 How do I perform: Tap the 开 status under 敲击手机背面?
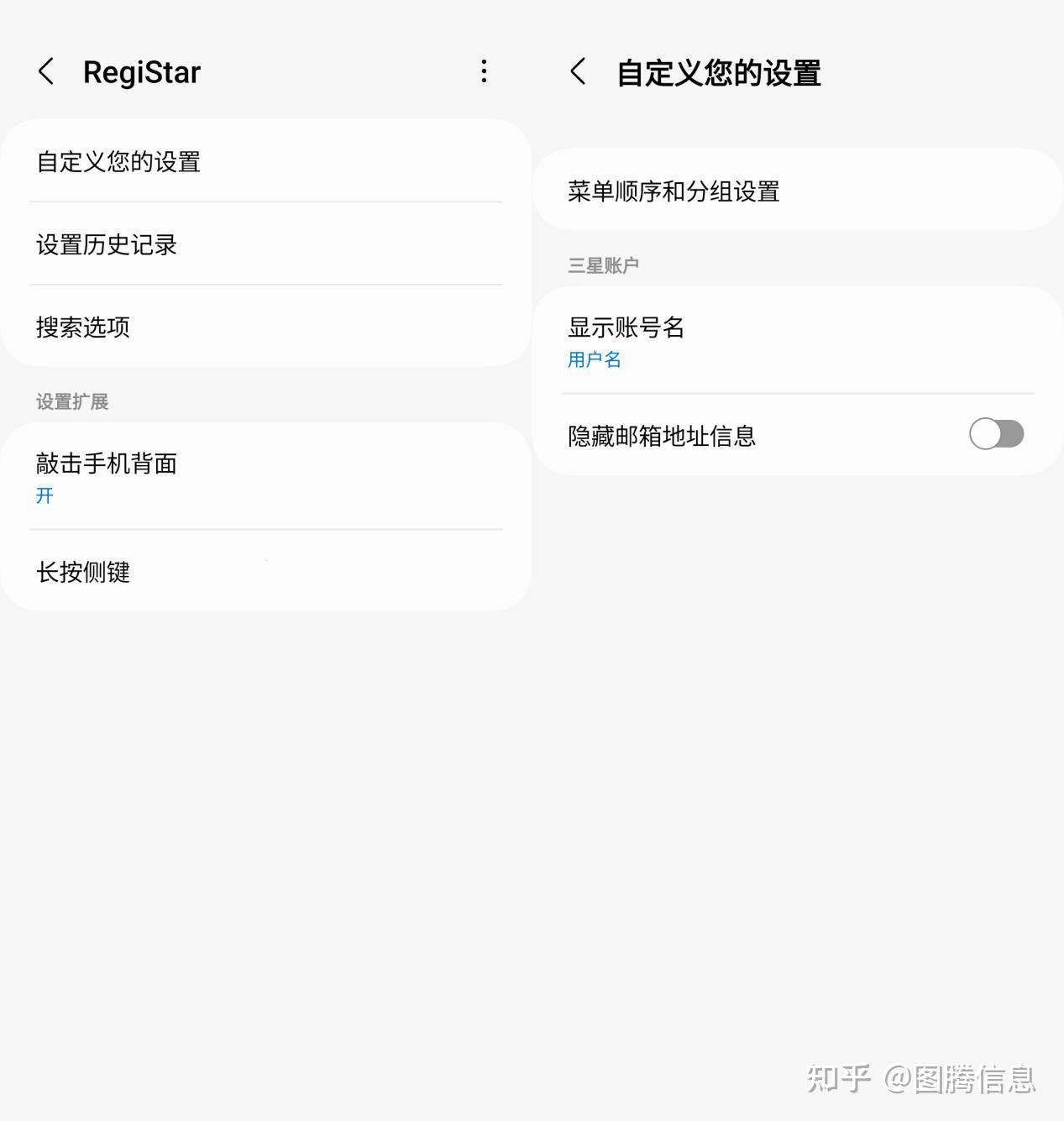point(44,495)
